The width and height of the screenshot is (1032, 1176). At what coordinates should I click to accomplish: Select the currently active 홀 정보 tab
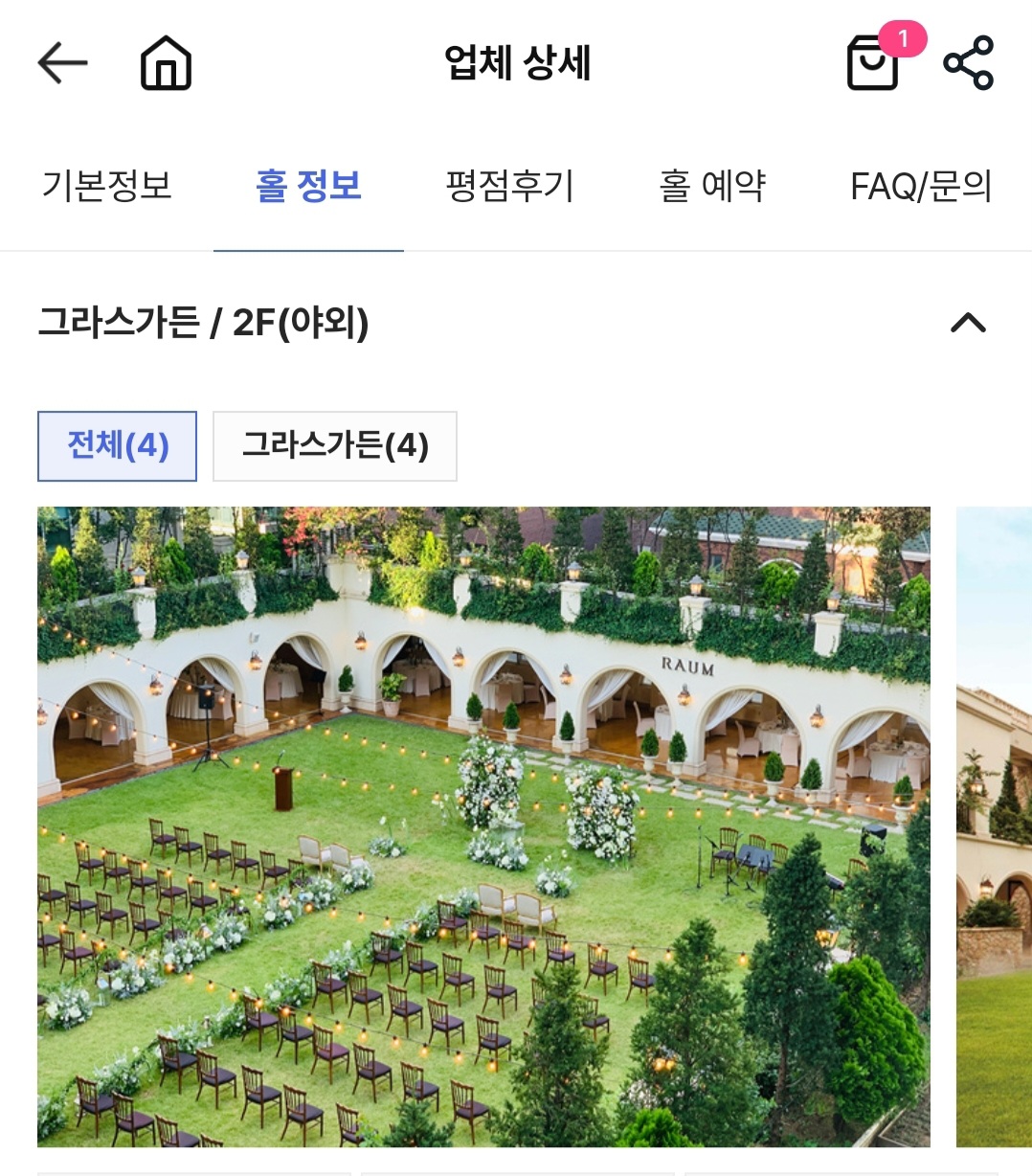point(308,188)
